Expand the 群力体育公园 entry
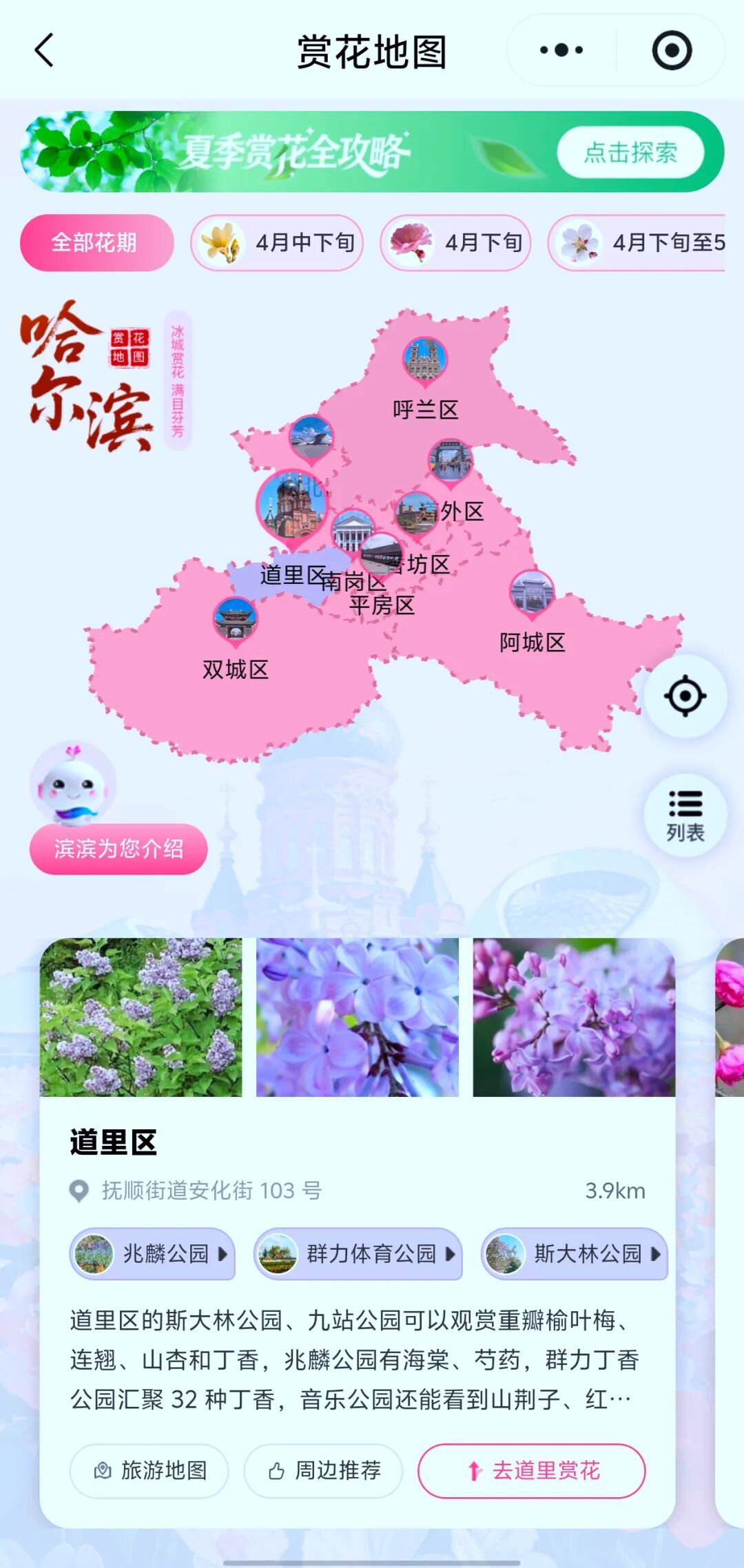This screenshot has height=1568, width=744. (x=358, y=1254)
